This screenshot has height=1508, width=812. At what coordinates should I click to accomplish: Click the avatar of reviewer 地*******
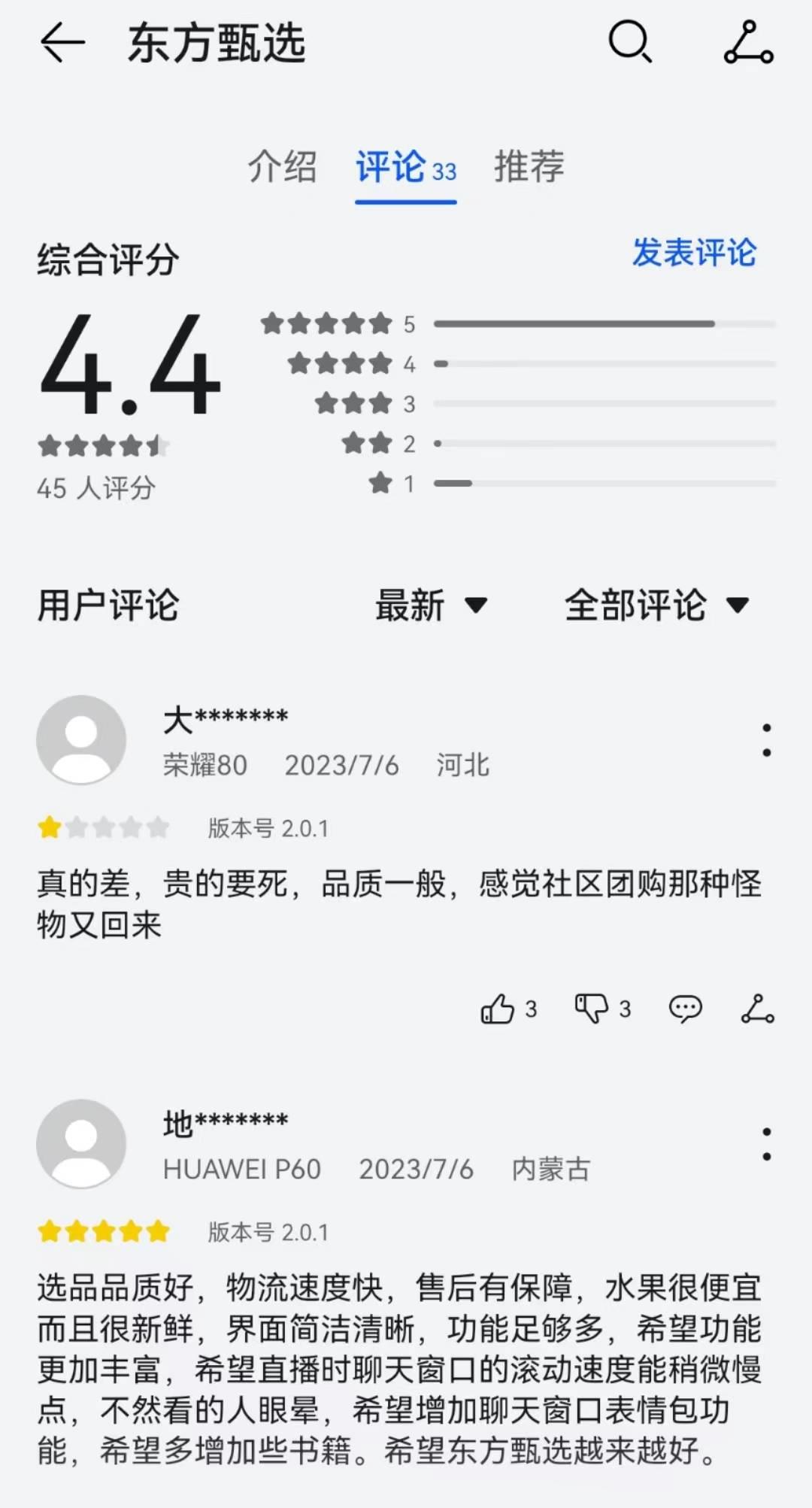click(80, 1142)
